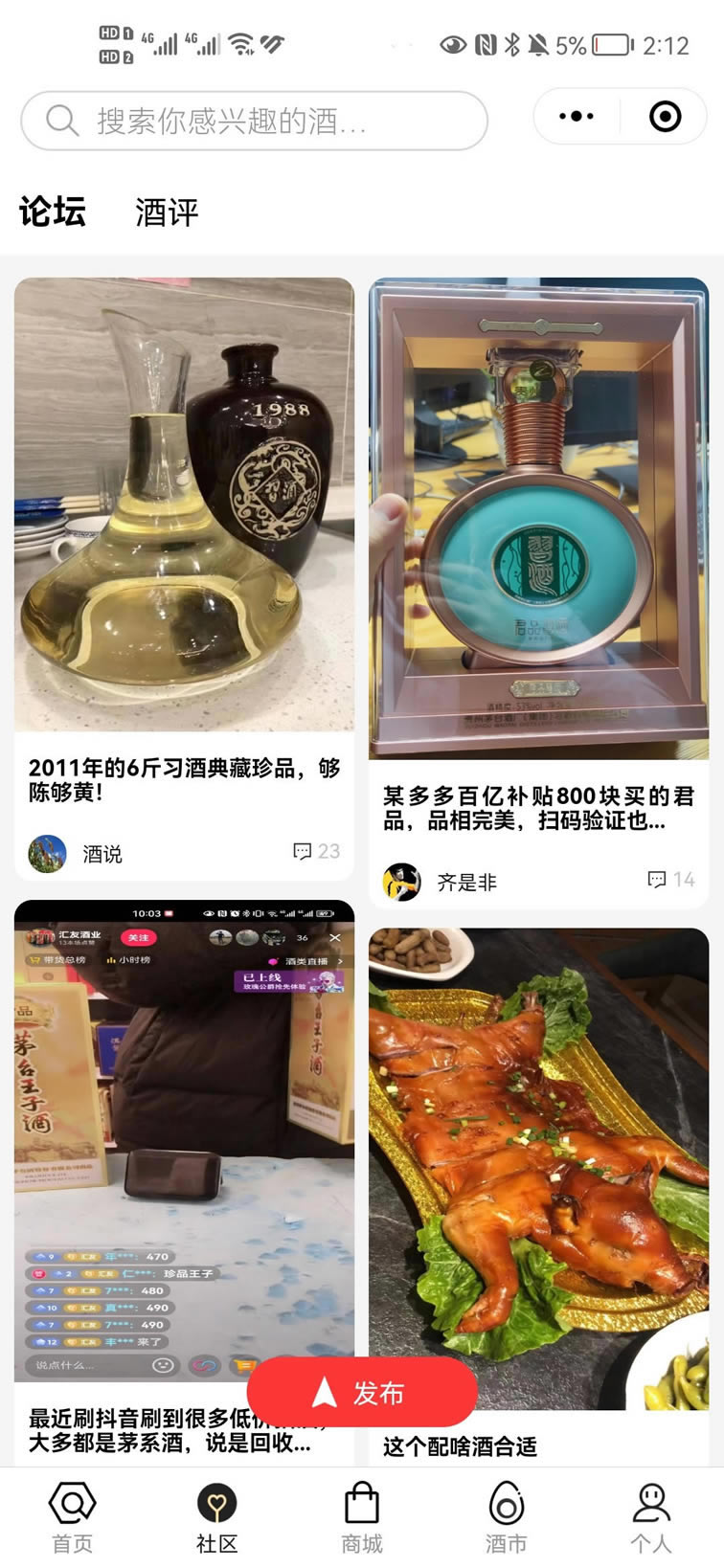Select the 社区 tab
Image resolution: width=724 pixels, height=1568 pixels.
(x=216, y=1518)
